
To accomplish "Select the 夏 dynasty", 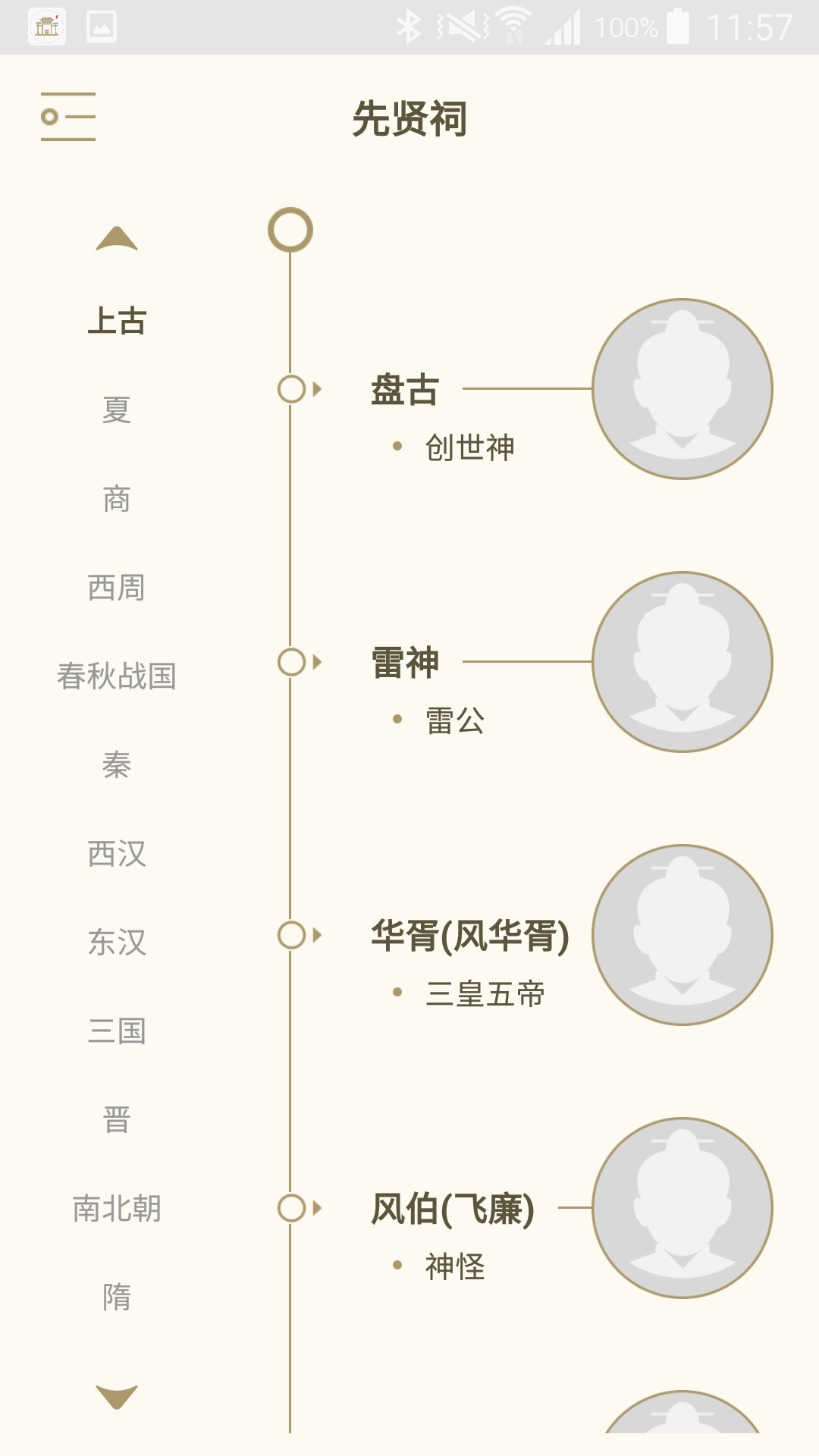I will [117, 410].
